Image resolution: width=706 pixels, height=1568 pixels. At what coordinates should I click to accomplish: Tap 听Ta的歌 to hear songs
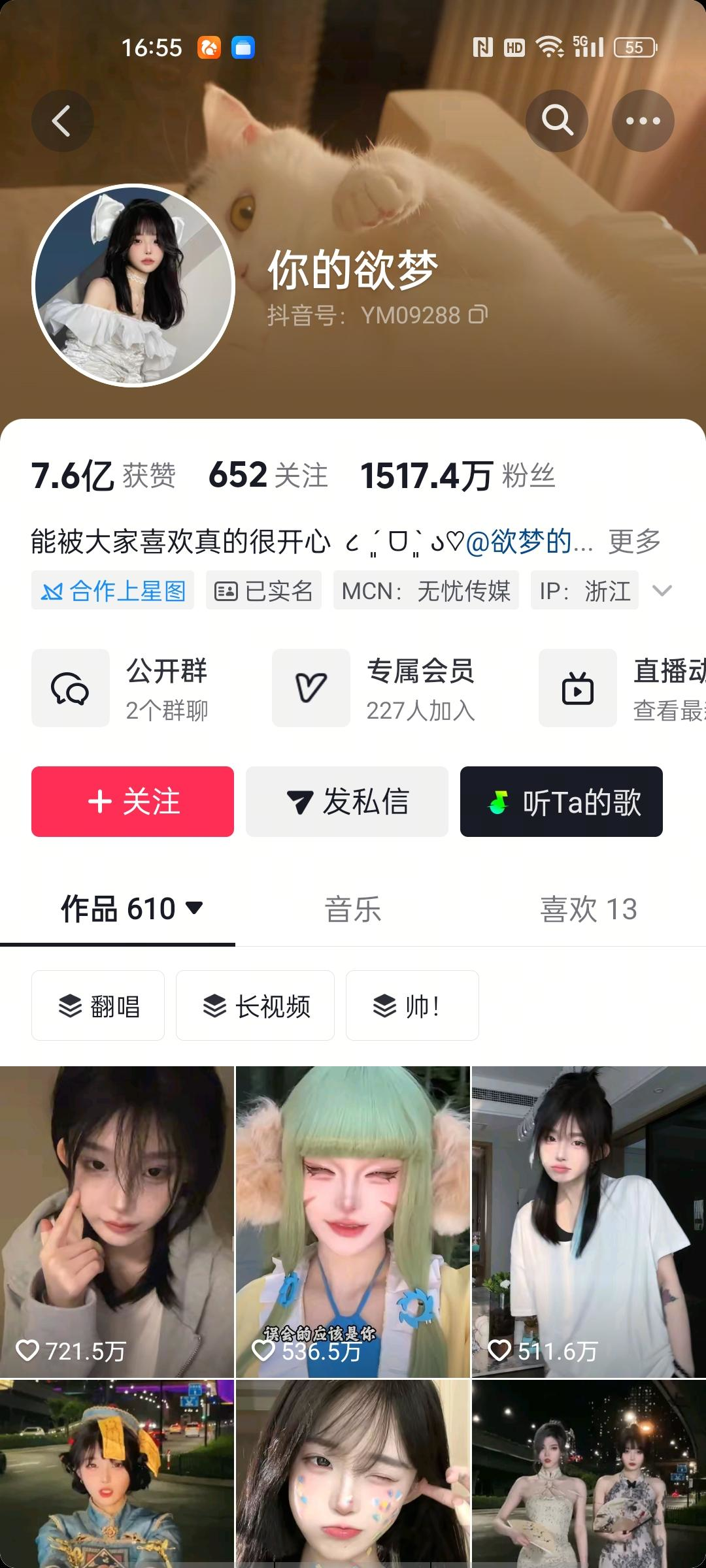(562, 802)
